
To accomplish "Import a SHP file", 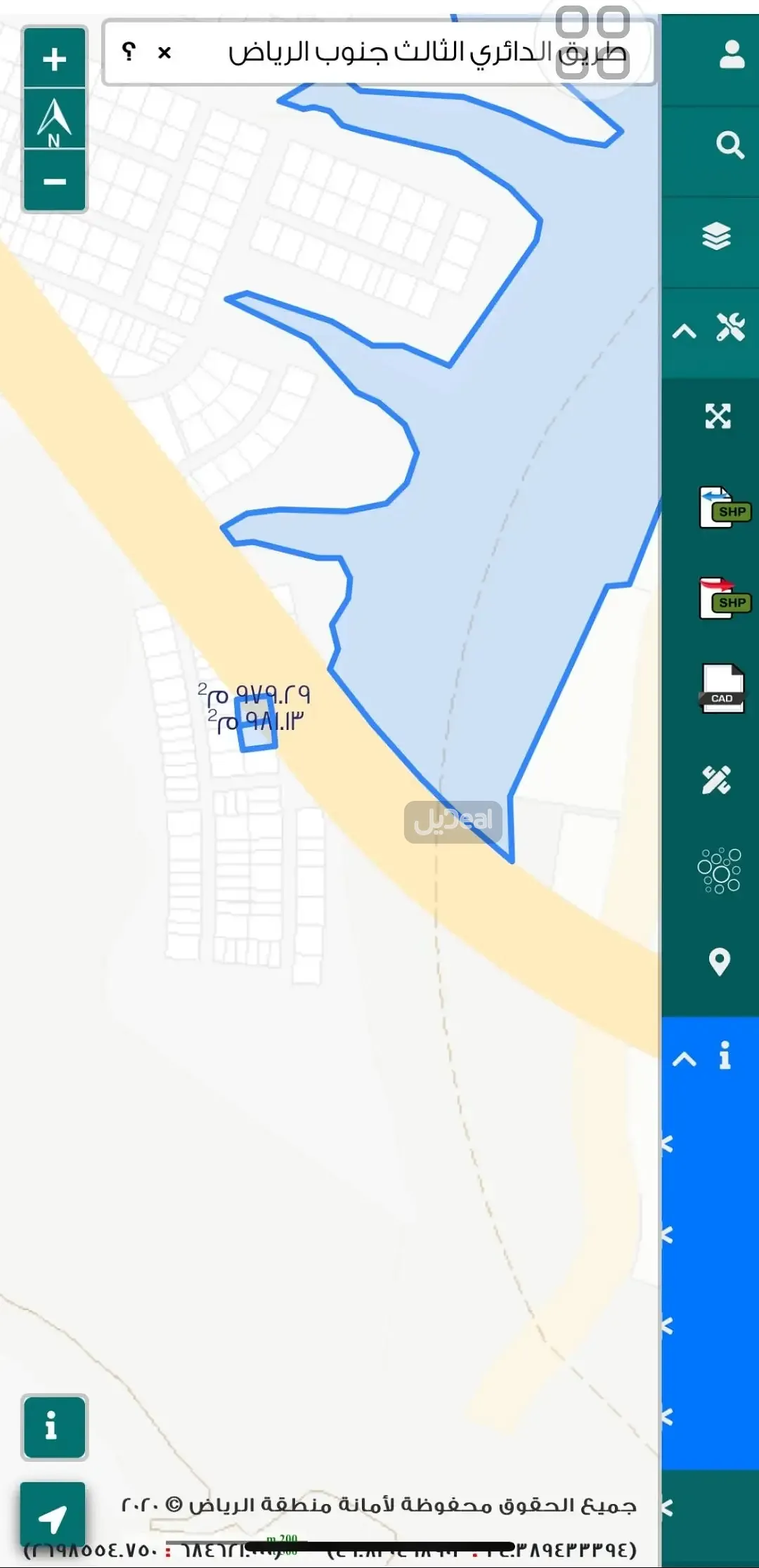I will (724, 507).
